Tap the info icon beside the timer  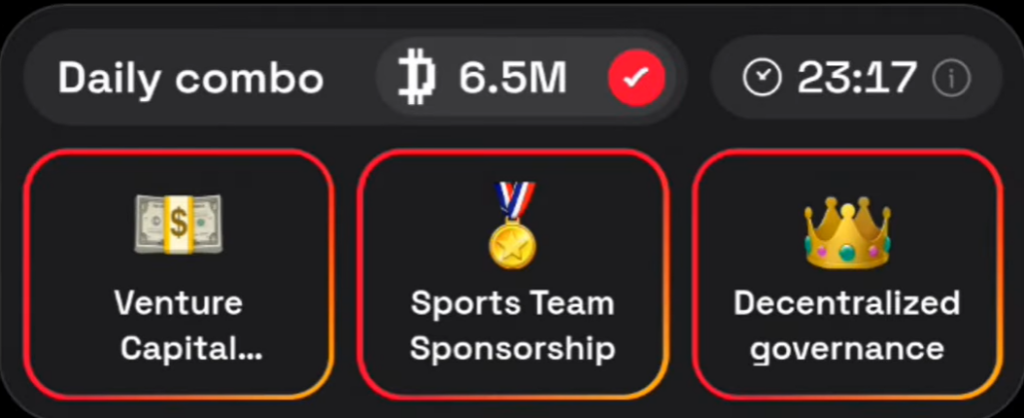pos(950,79)
